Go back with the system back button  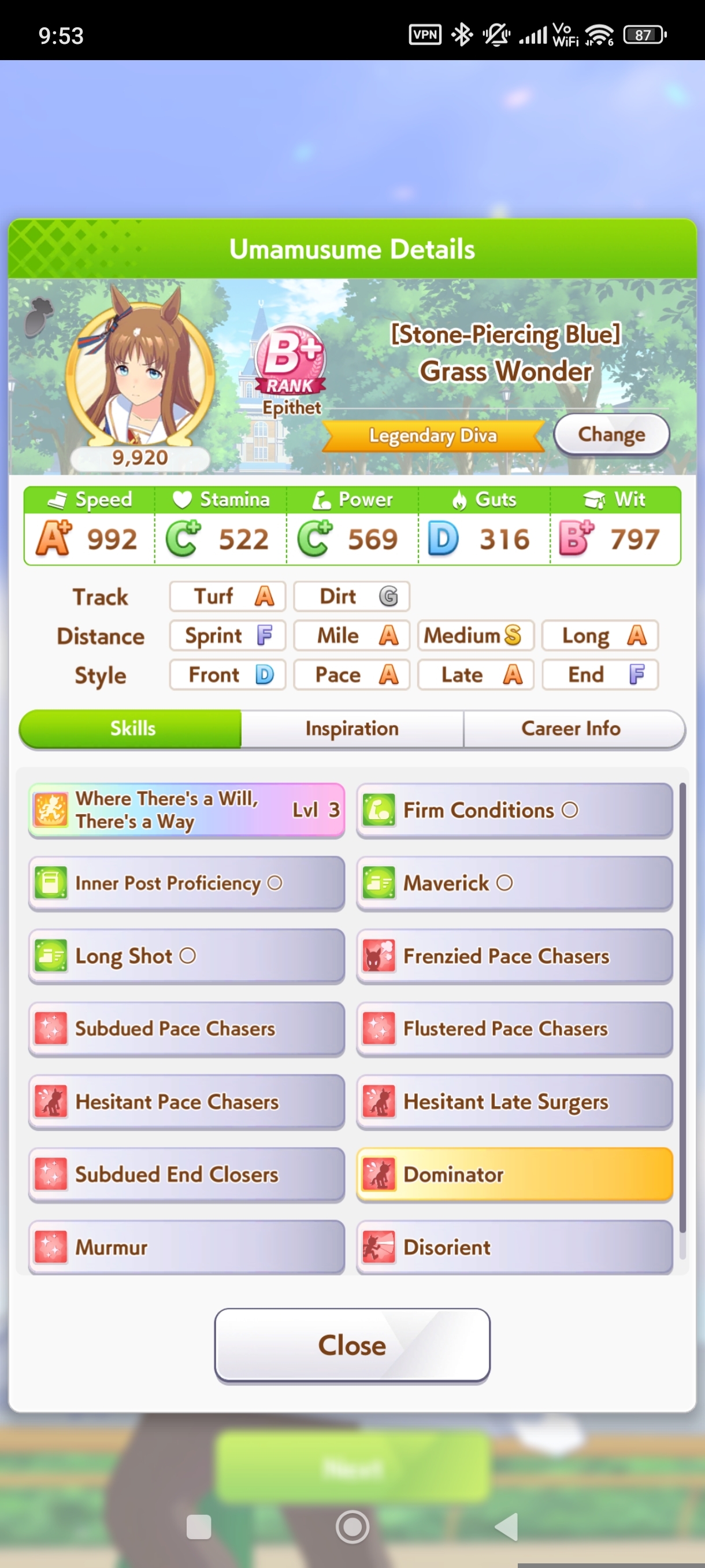pyautogui.click(x=506, y=1526)
